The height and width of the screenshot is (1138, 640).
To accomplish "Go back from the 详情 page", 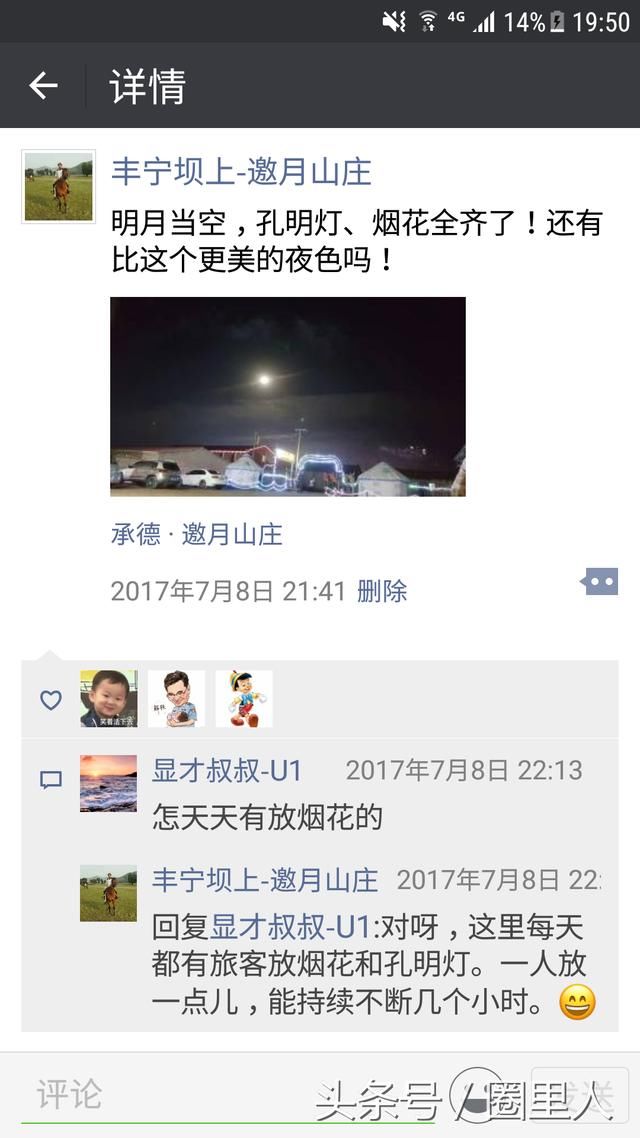I will click(x=43, y=86).
